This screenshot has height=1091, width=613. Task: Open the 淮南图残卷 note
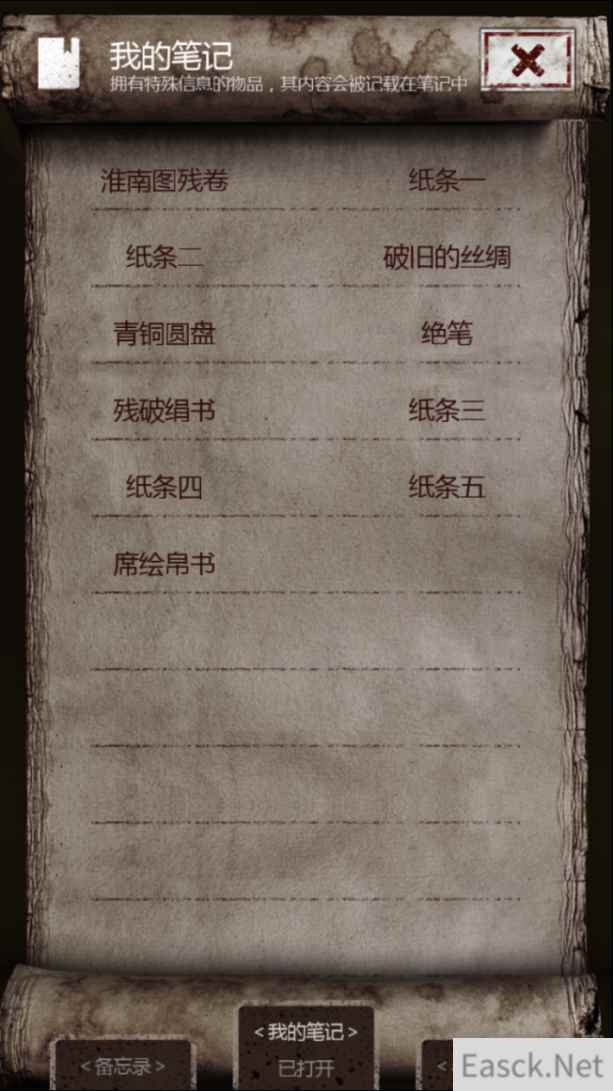pyautogui.click(x=164, y=181)
